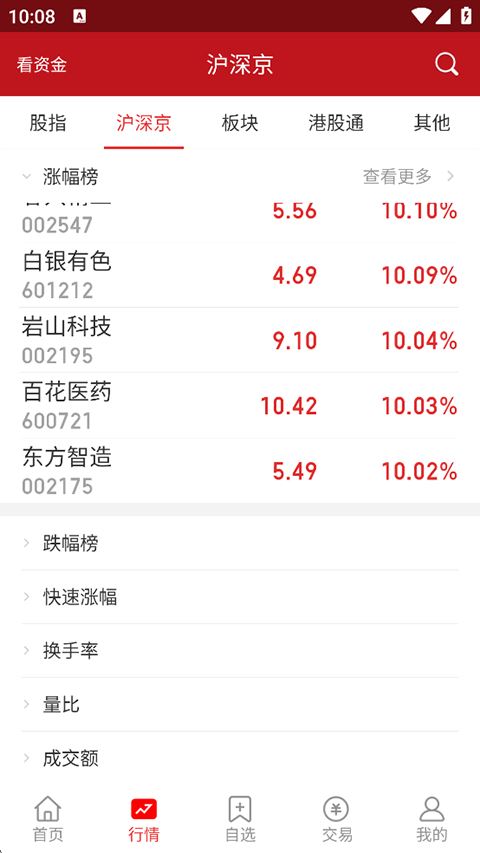Switch to the 港股通 tab

coord(336,123)
